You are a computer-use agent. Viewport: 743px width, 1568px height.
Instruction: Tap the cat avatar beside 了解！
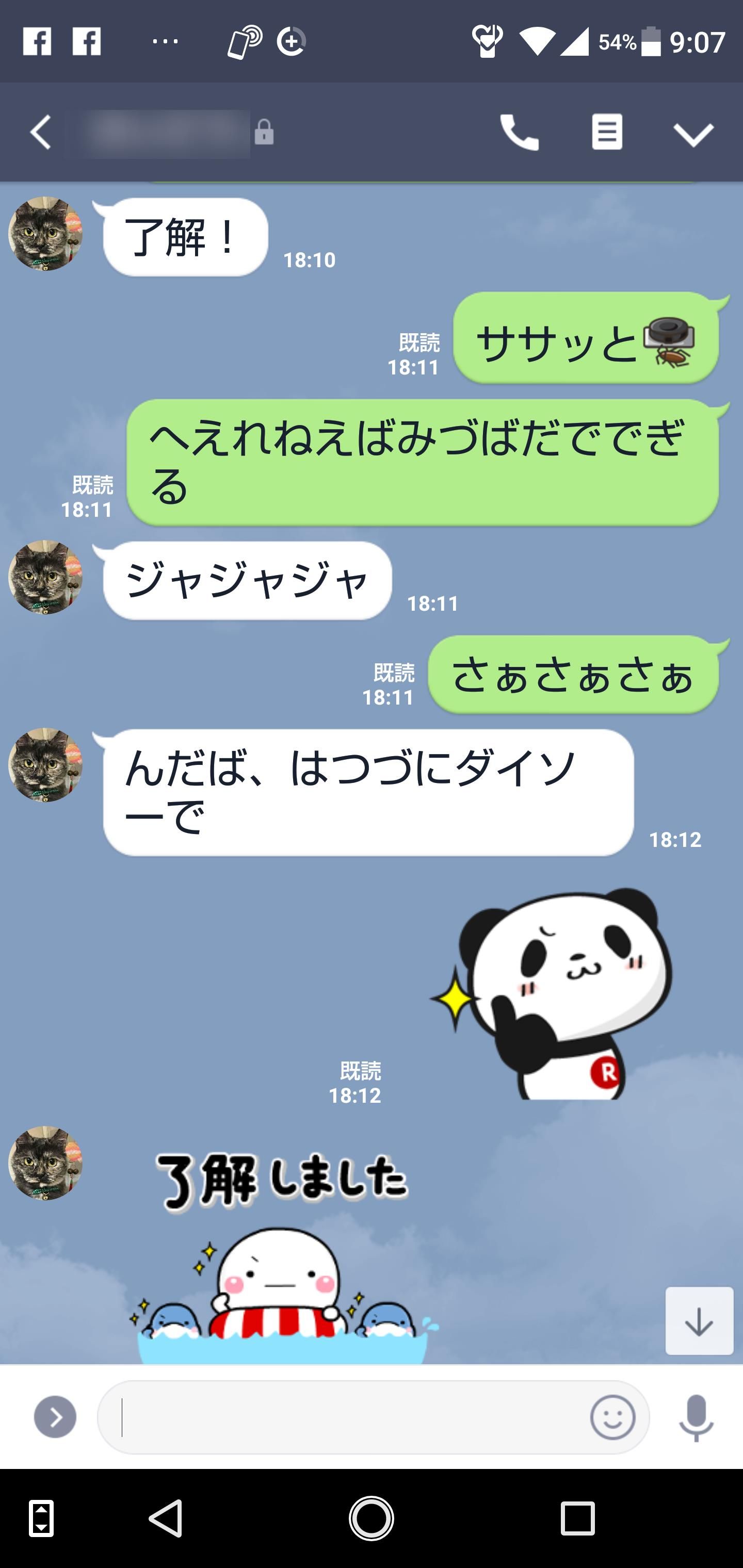point(45,234)
